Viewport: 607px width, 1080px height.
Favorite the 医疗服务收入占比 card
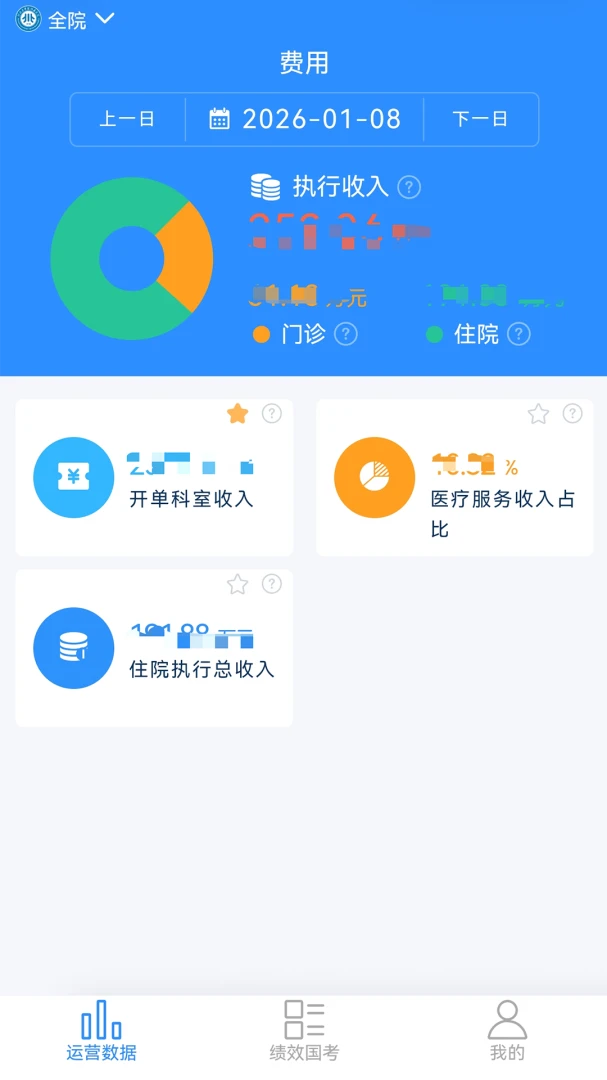coord(538,414)
